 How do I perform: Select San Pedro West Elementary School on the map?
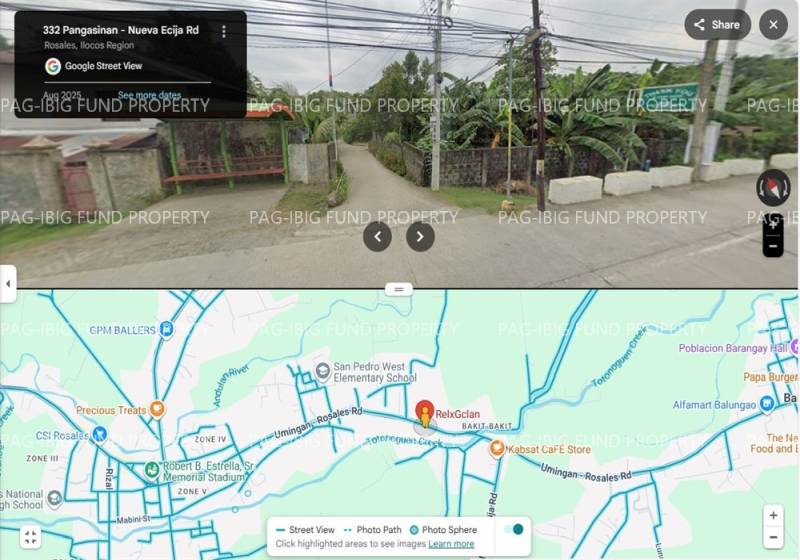tap(322, 372)
